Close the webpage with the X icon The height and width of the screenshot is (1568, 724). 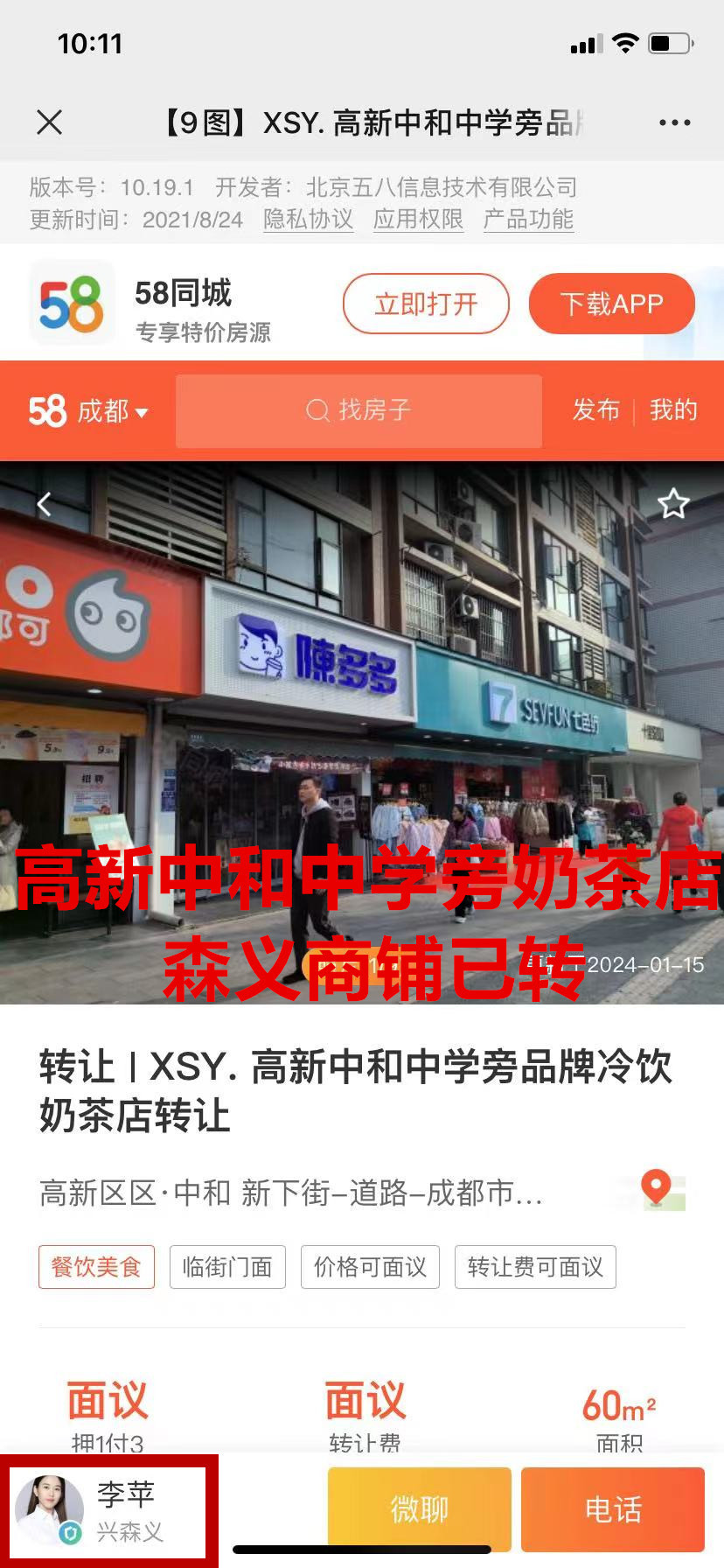pyautogui.click(x=50, y=122)
